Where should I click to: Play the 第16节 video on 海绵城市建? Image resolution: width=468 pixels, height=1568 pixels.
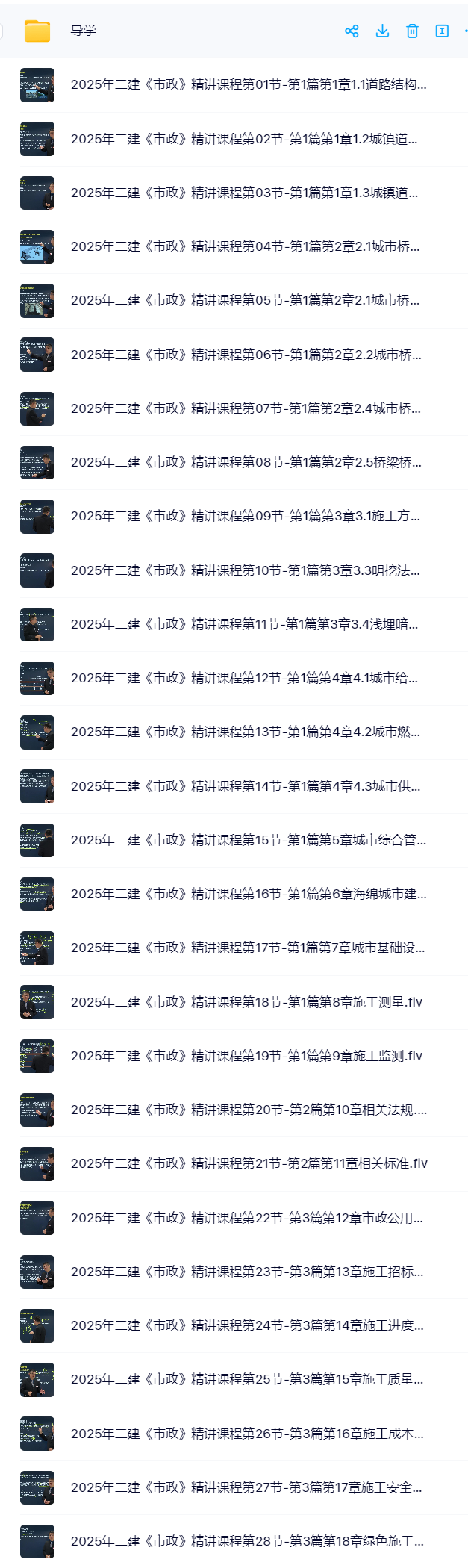pyautogui.click(x=248, y=895)
